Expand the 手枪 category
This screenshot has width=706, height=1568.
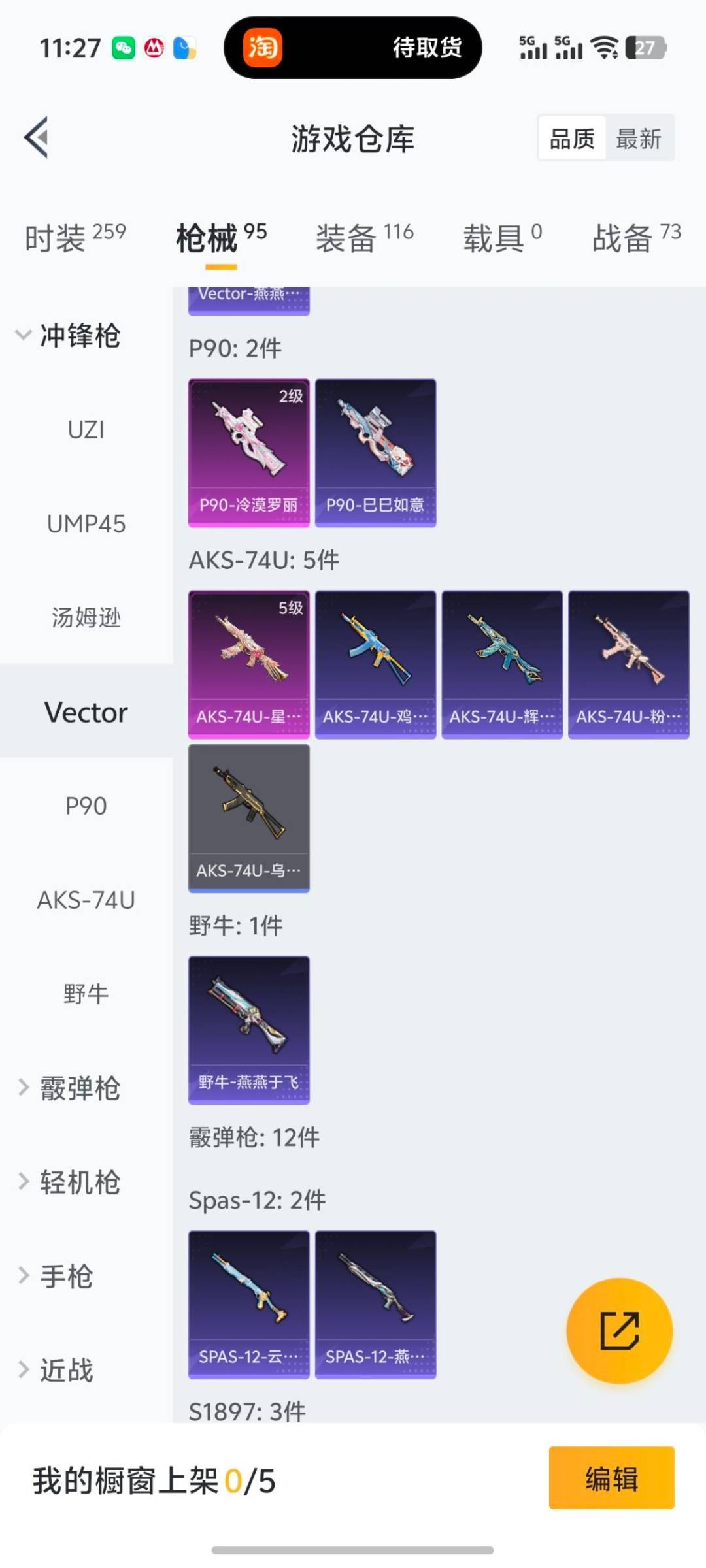[65, 1277]
